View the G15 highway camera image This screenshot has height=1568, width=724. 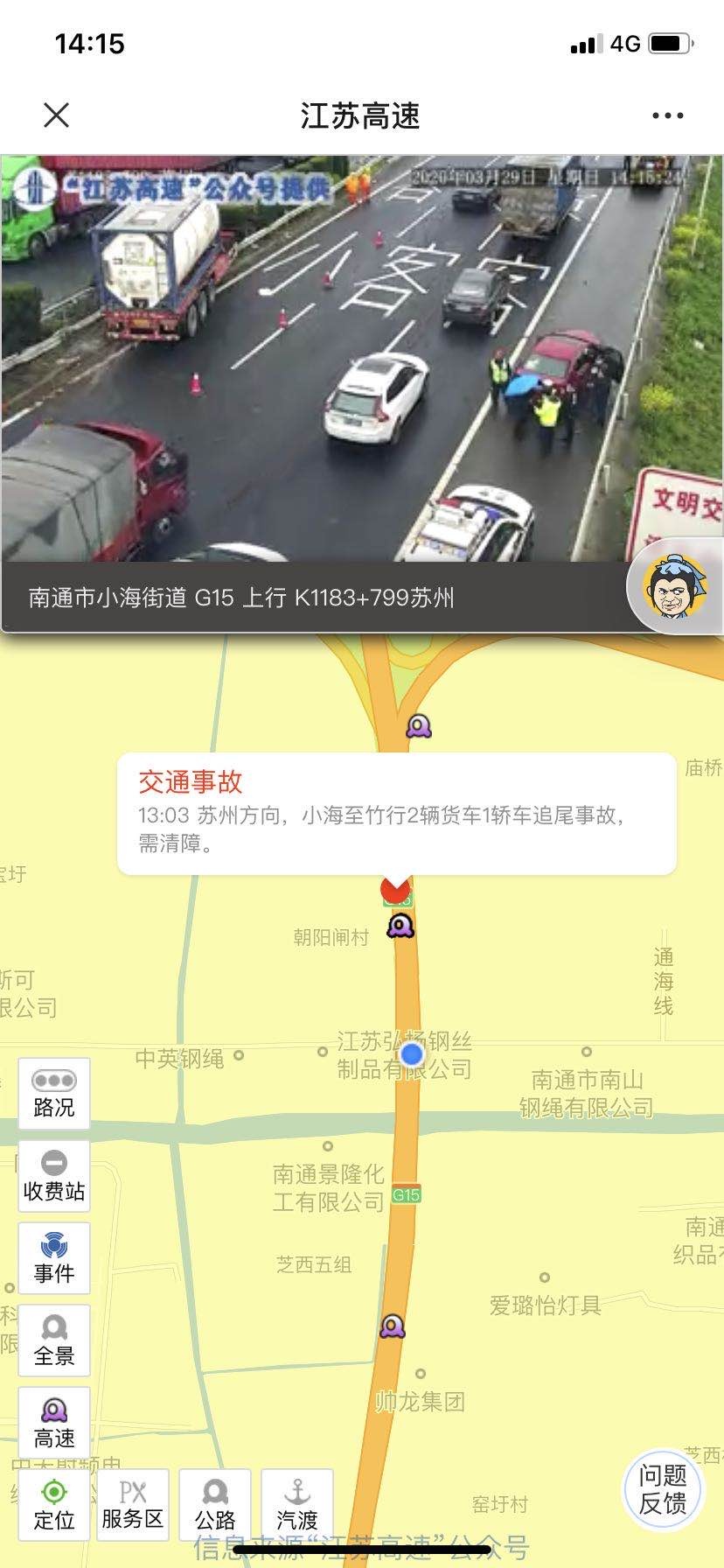tap(362, 359)
